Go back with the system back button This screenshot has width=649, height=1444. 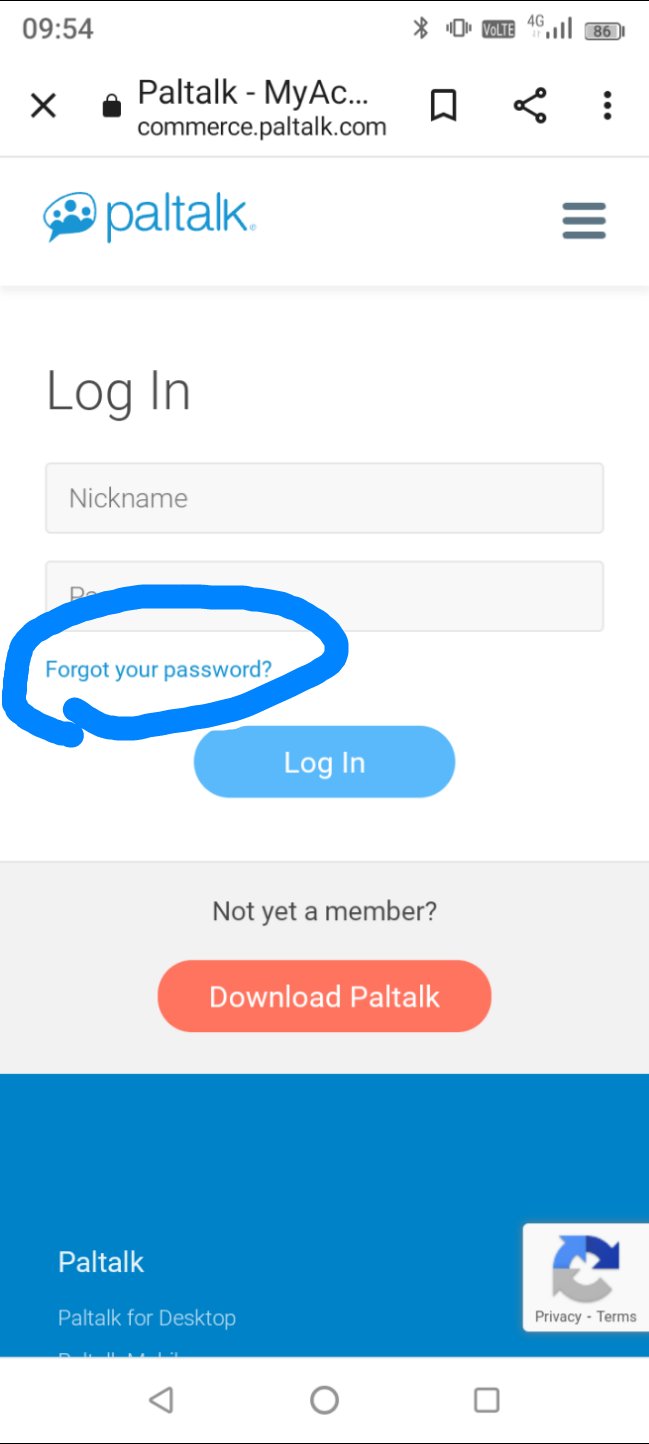tap(161, 1400)
